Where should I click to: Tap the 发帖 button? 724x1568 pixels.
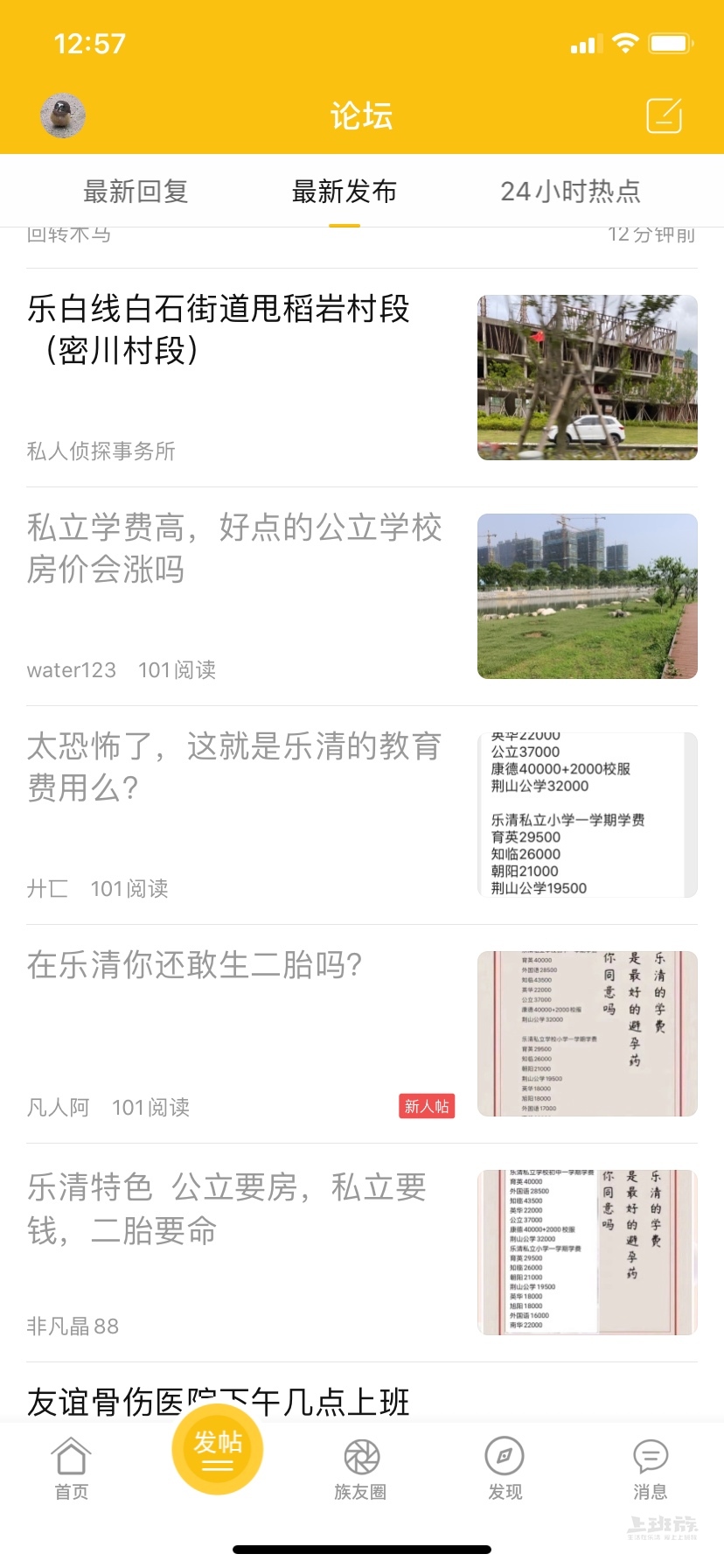click(x=218, y=1449)
